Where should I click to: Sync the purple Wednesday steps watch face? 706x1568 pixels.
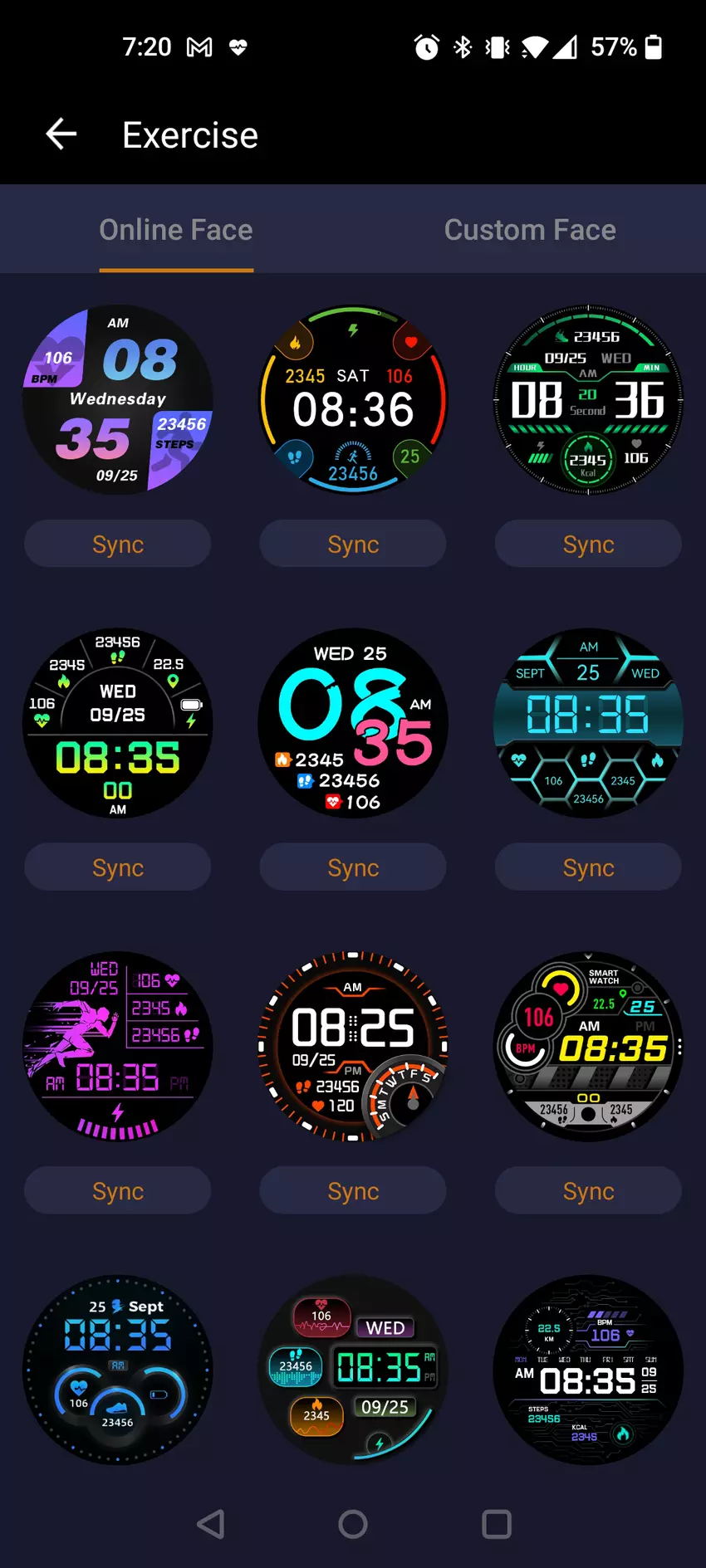coord(117,544)
